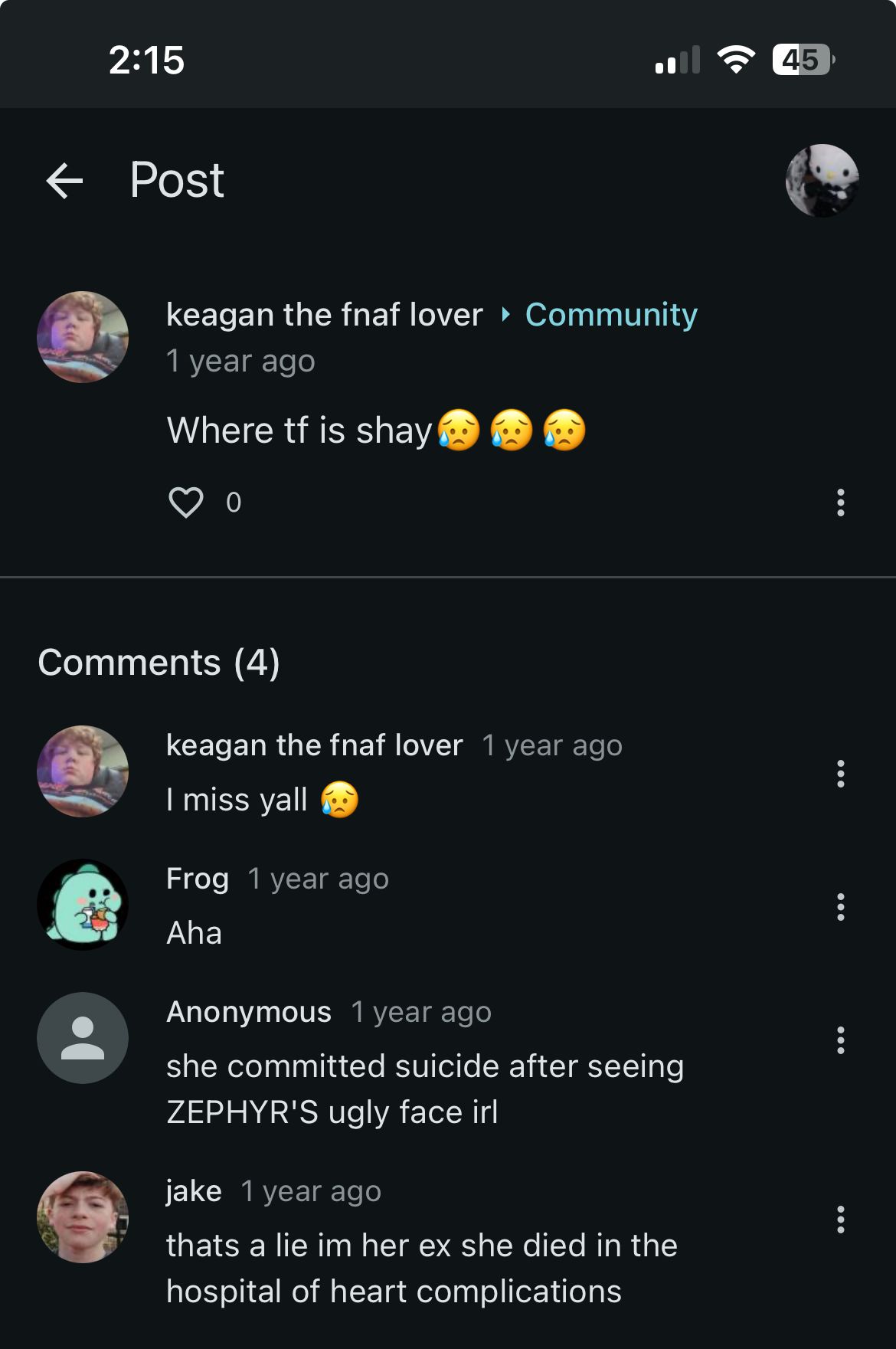Image resolution: width=896 pixels, height=1349 pixels.
Task: View keagan's profile from post author avatar
Action: pyautogui.click(x=83, y=337)
